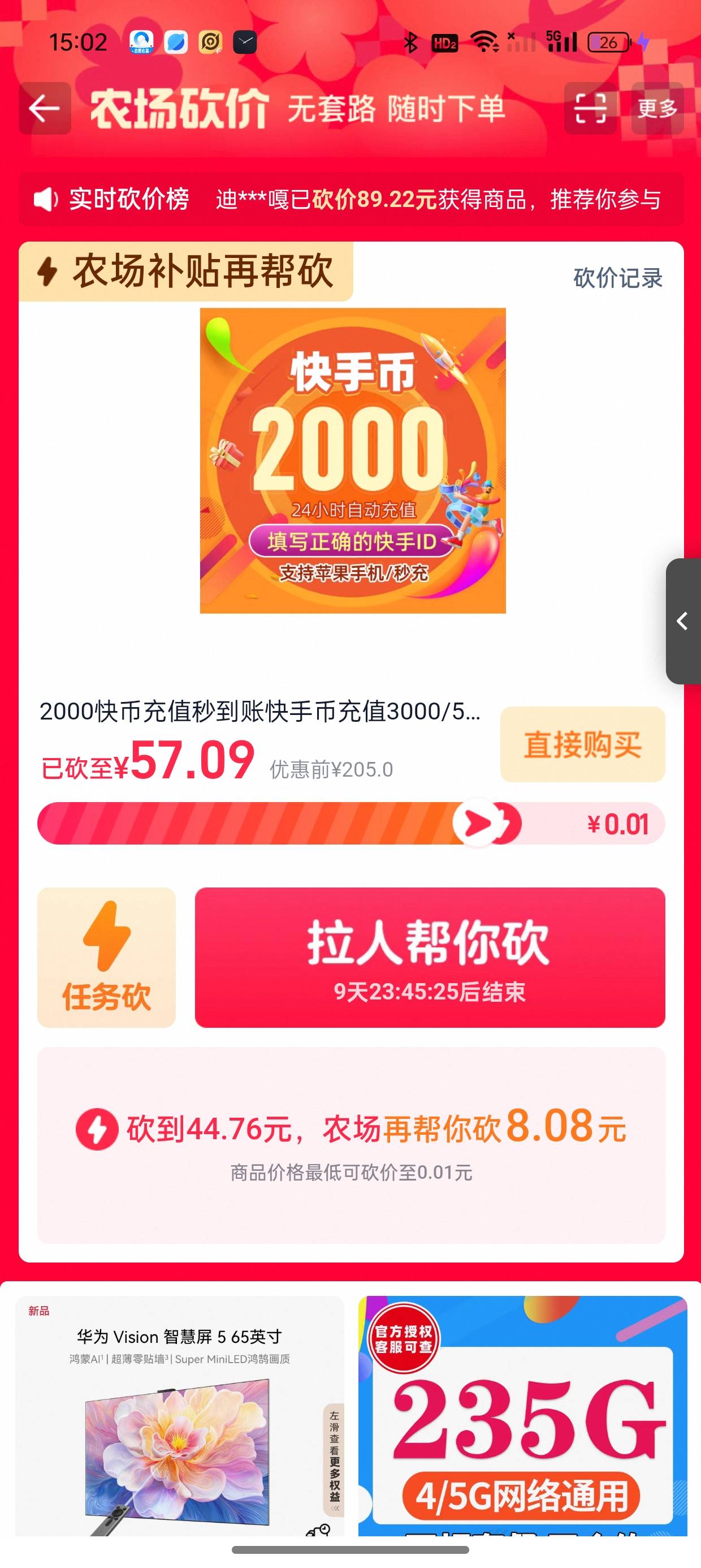Open the 实时砍价榜 ticker

click(350, 200)
